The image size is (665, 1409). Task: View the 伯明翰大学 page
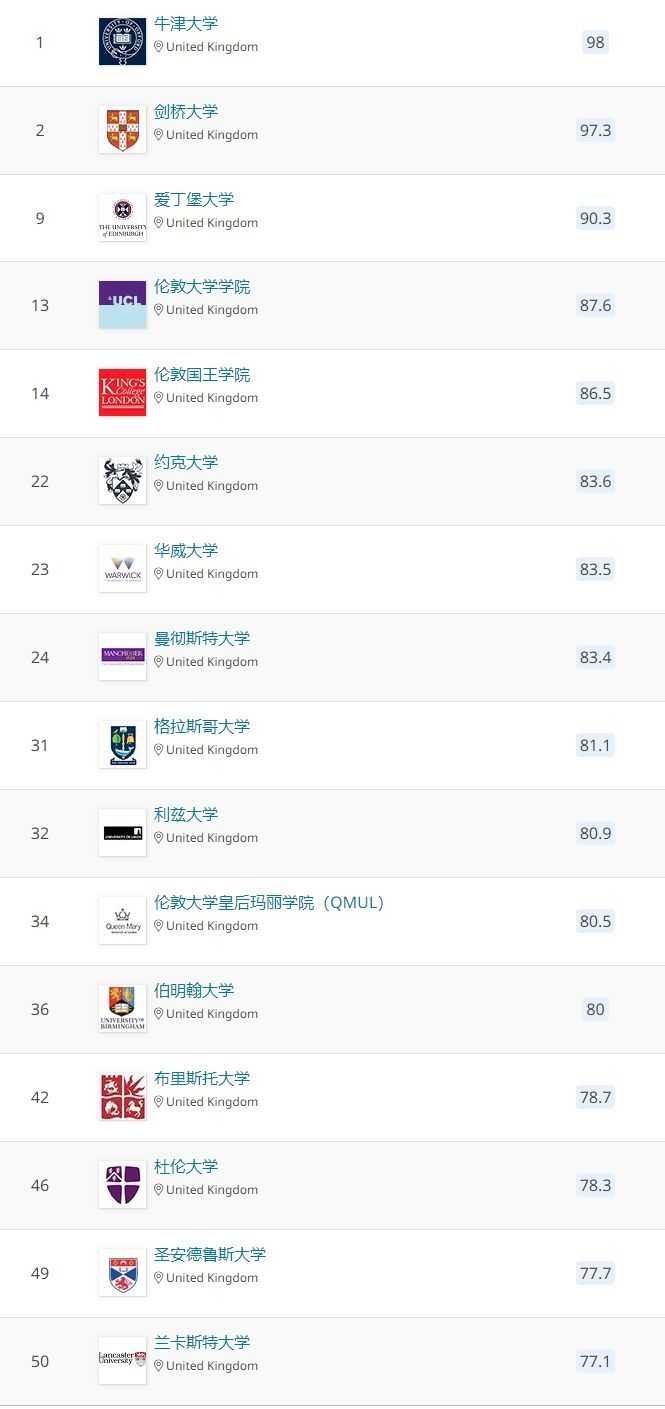coord(194,991)
